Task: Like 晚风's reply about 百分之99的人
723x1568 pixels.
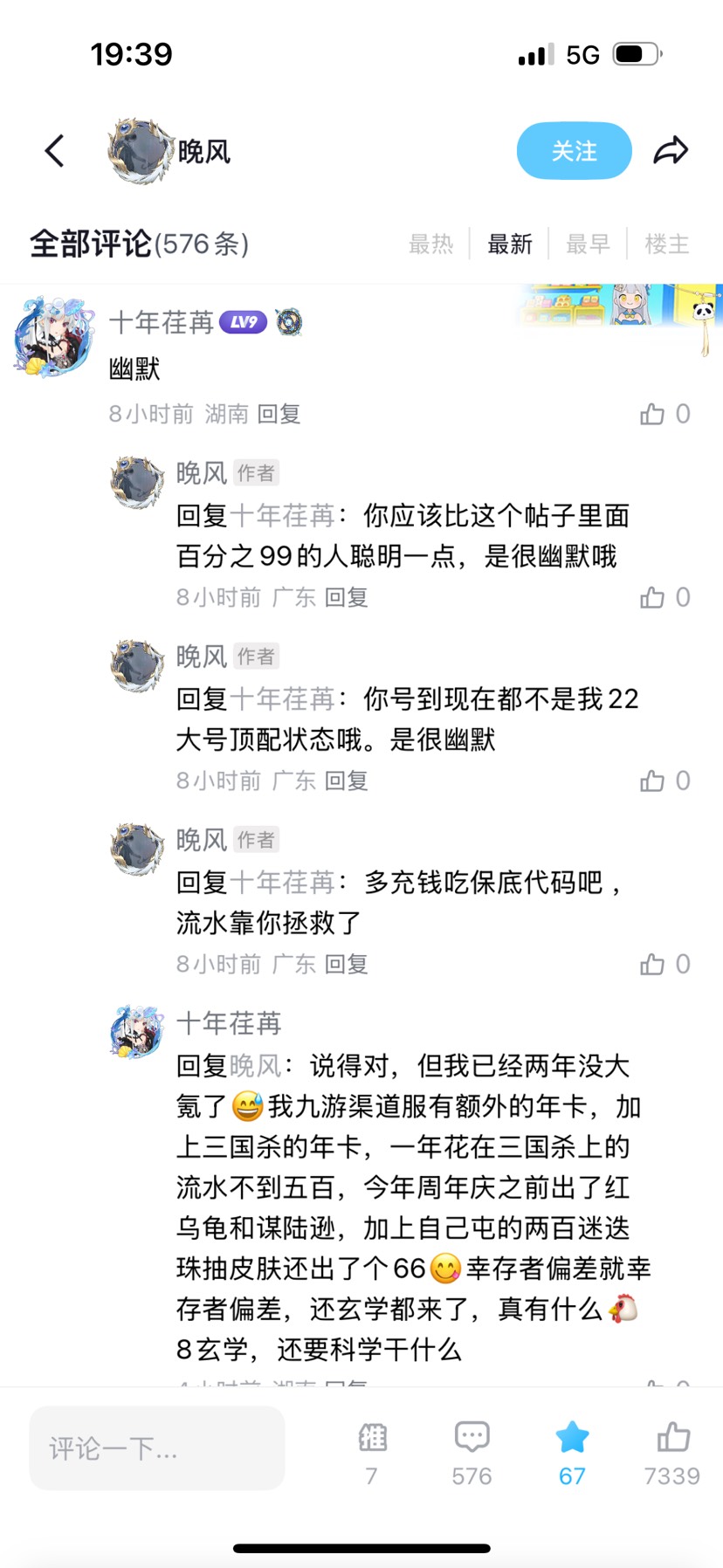Action: point(653,597)
